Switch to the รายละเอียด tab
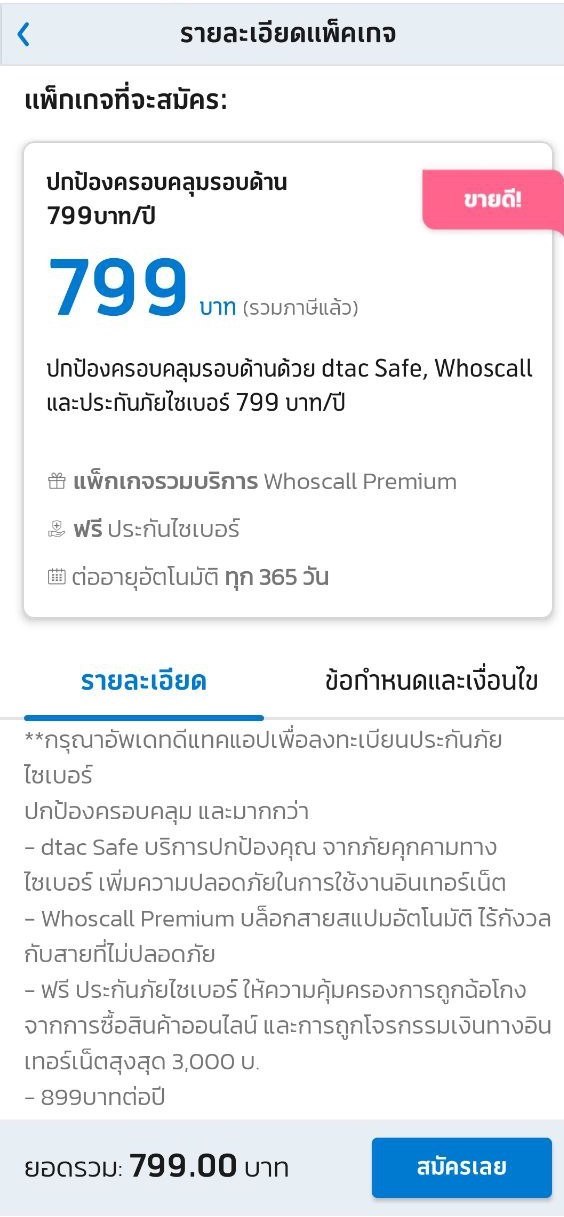 tap(143, 682)
